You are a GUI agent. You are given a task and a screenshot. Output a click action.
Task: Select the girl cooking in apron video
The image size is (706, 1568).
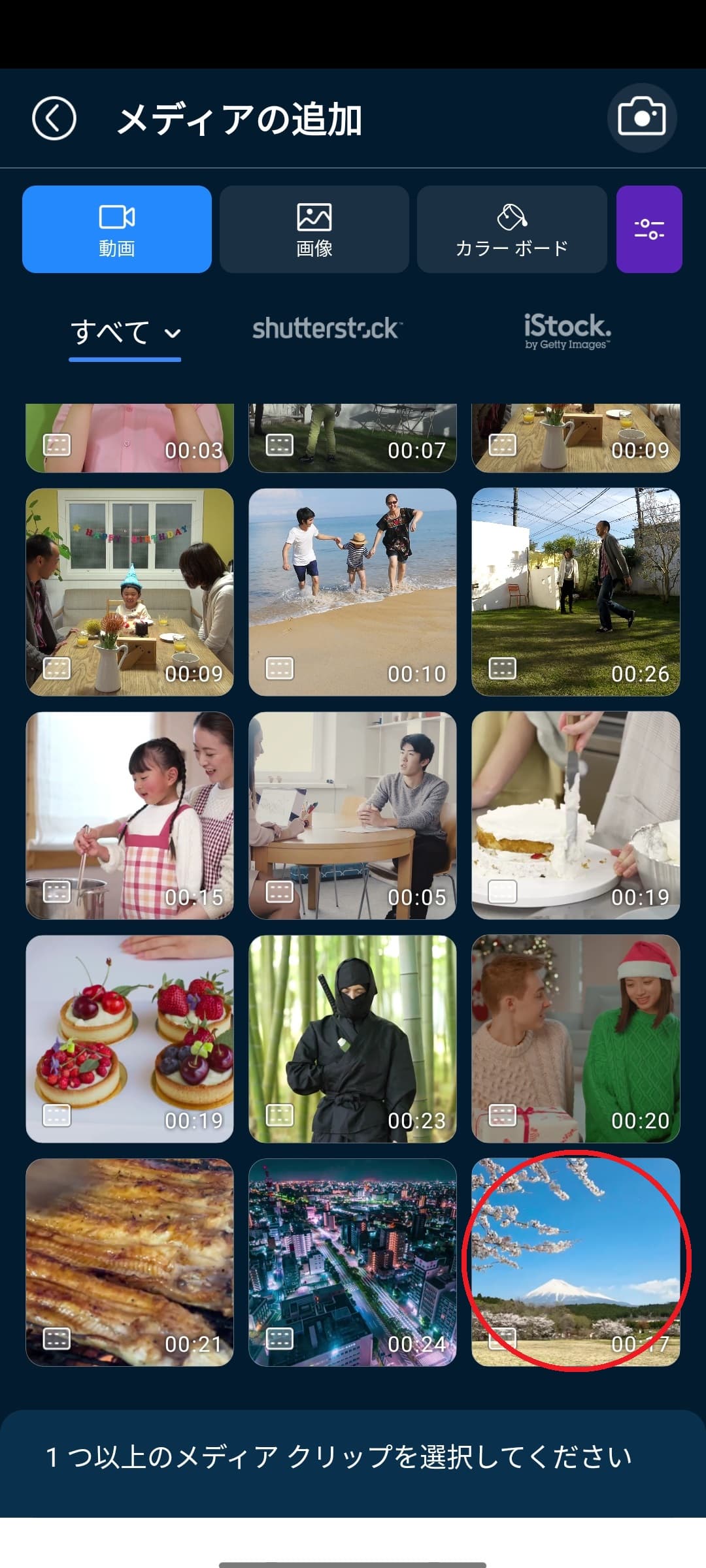[129, 815]
